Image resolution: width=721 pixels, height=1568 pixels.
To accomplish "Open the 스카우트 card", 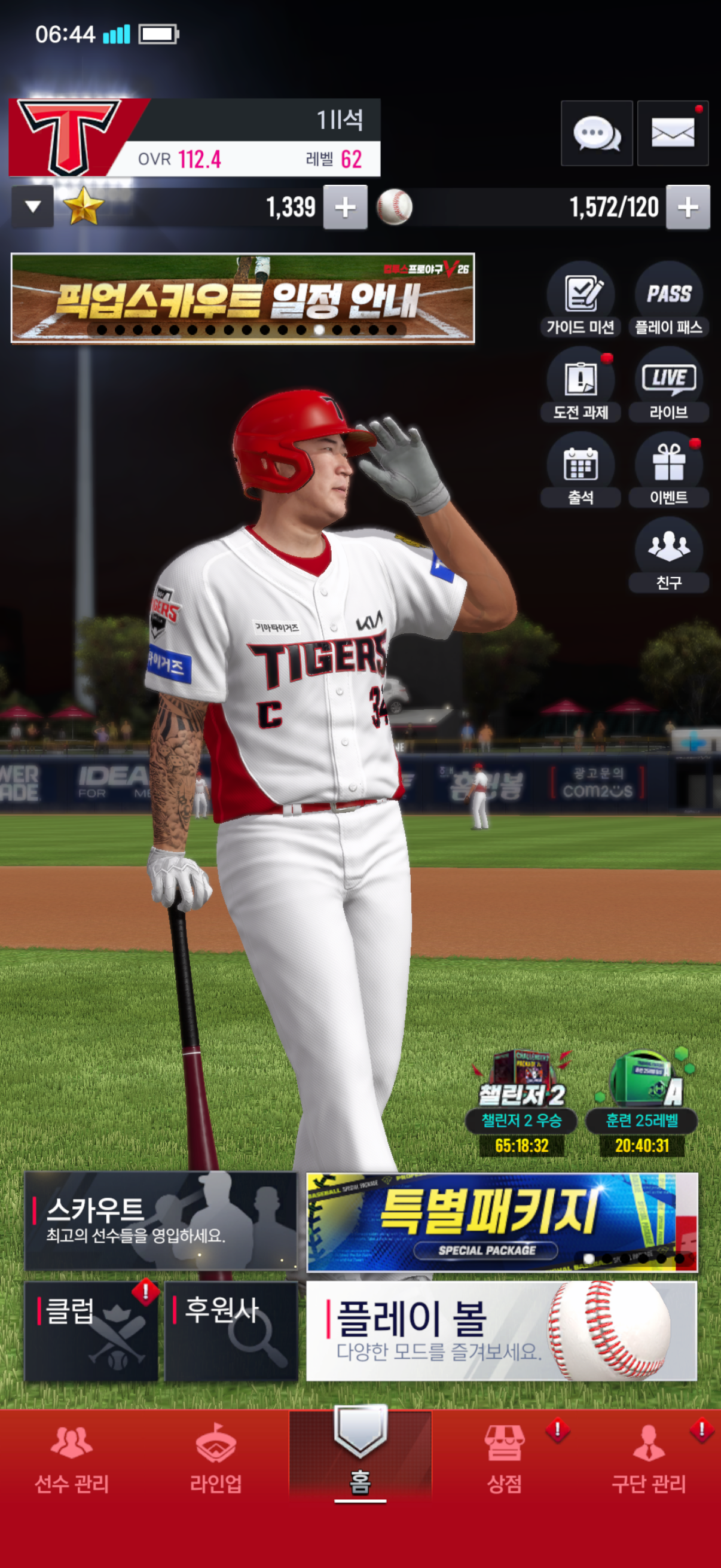I will click(x=161, y=1221).
